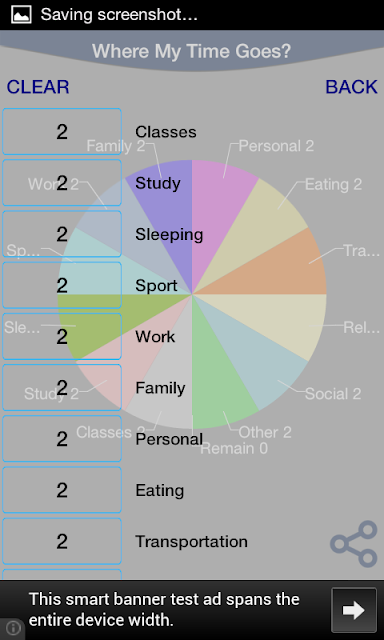The height and width of the screenshot is (640, 384).
Task: Edit the Work hours field
Action: pyautogui.click(x=62, y=336)
